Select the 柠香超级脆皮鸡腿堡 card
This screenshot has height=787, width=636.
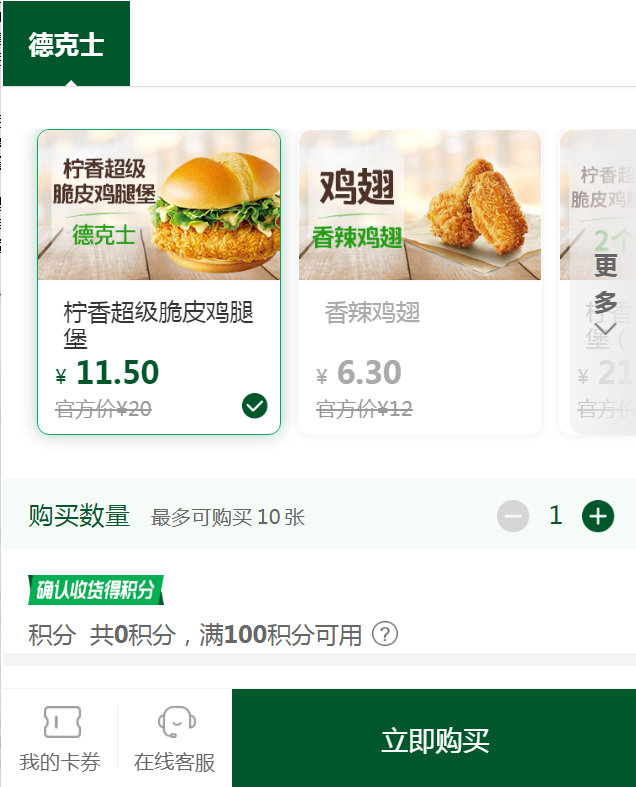(159, 282)
